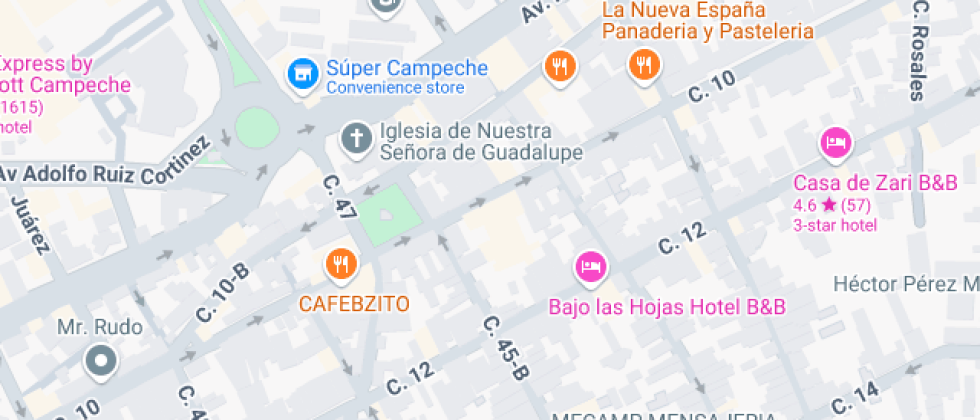Select the Iglesia de Nuestra Señora de Guadalupe pin
The image size is (980, 420).
pyautogui.click(x=355, y=140)
